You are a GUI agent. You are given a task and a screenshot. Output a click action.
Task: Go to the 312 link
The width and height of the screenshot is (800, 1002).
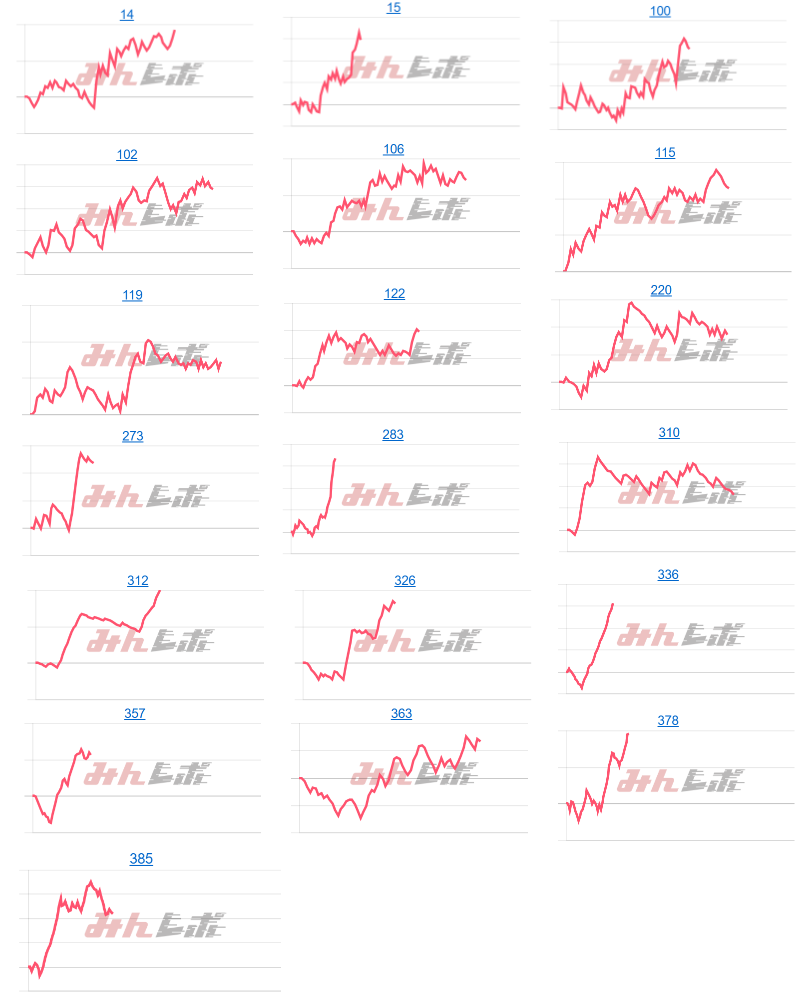point(138,581)
